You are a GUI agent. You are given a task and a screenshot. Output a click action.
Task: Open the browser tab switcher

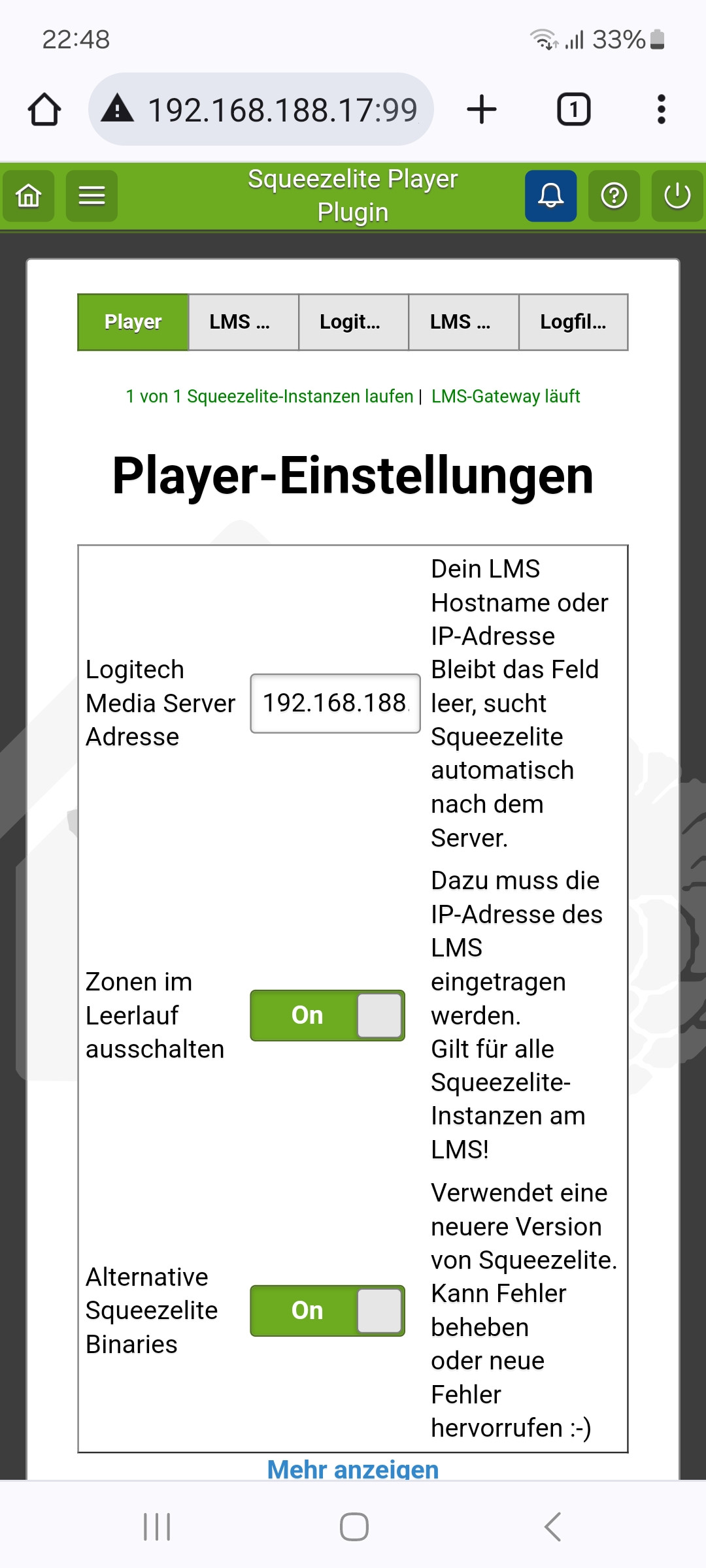click(x=573, y=109)
